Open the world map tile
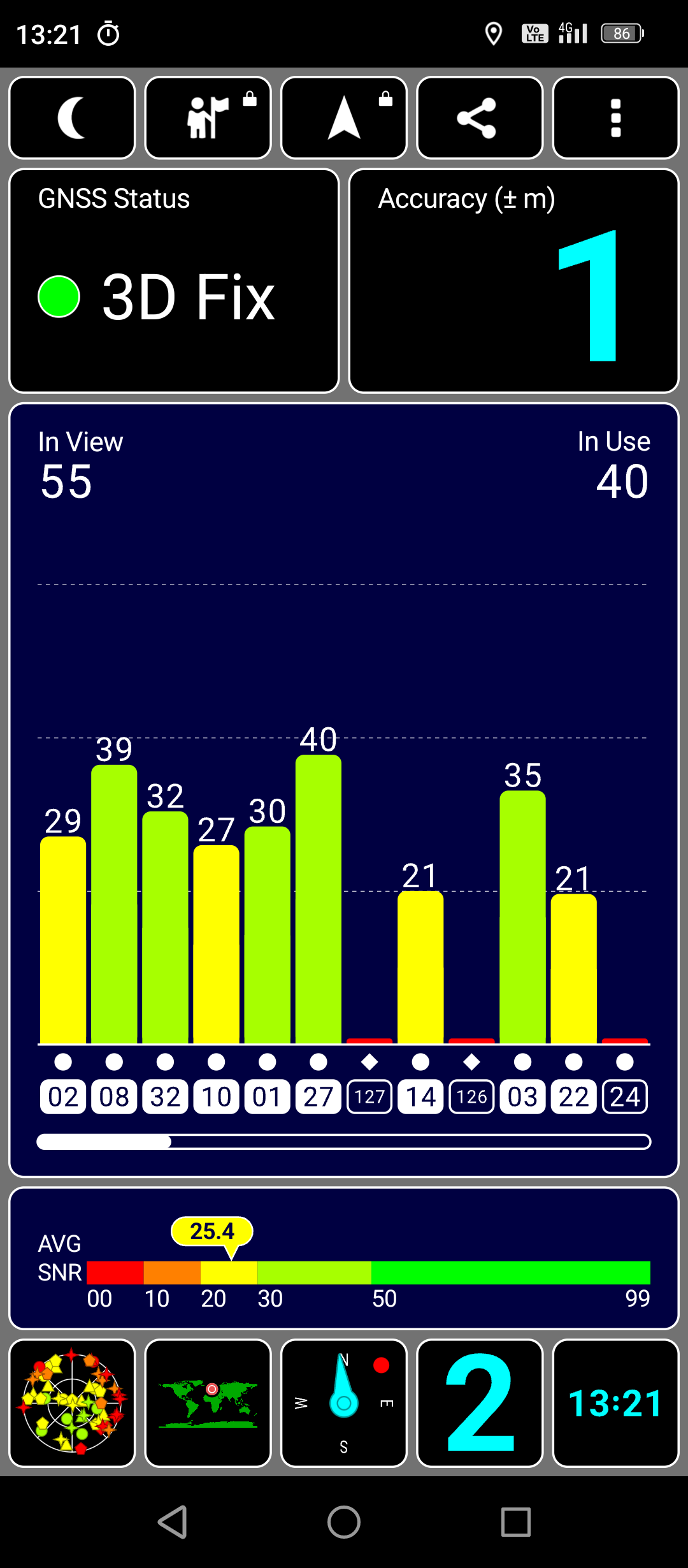 tap(208, 1403)
